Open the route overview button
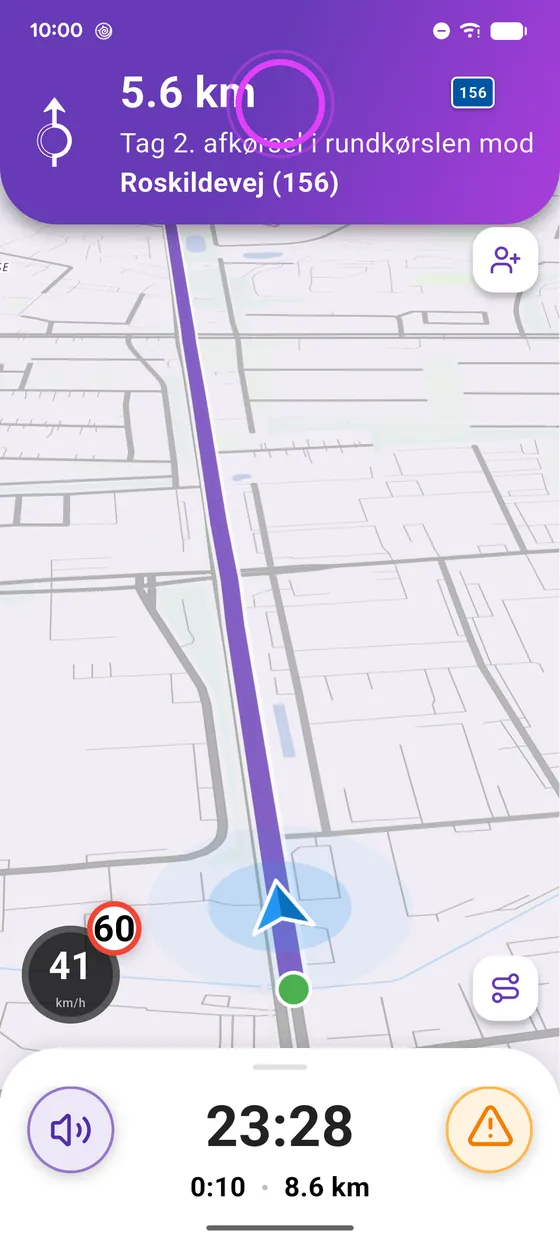 pos(506,988)
